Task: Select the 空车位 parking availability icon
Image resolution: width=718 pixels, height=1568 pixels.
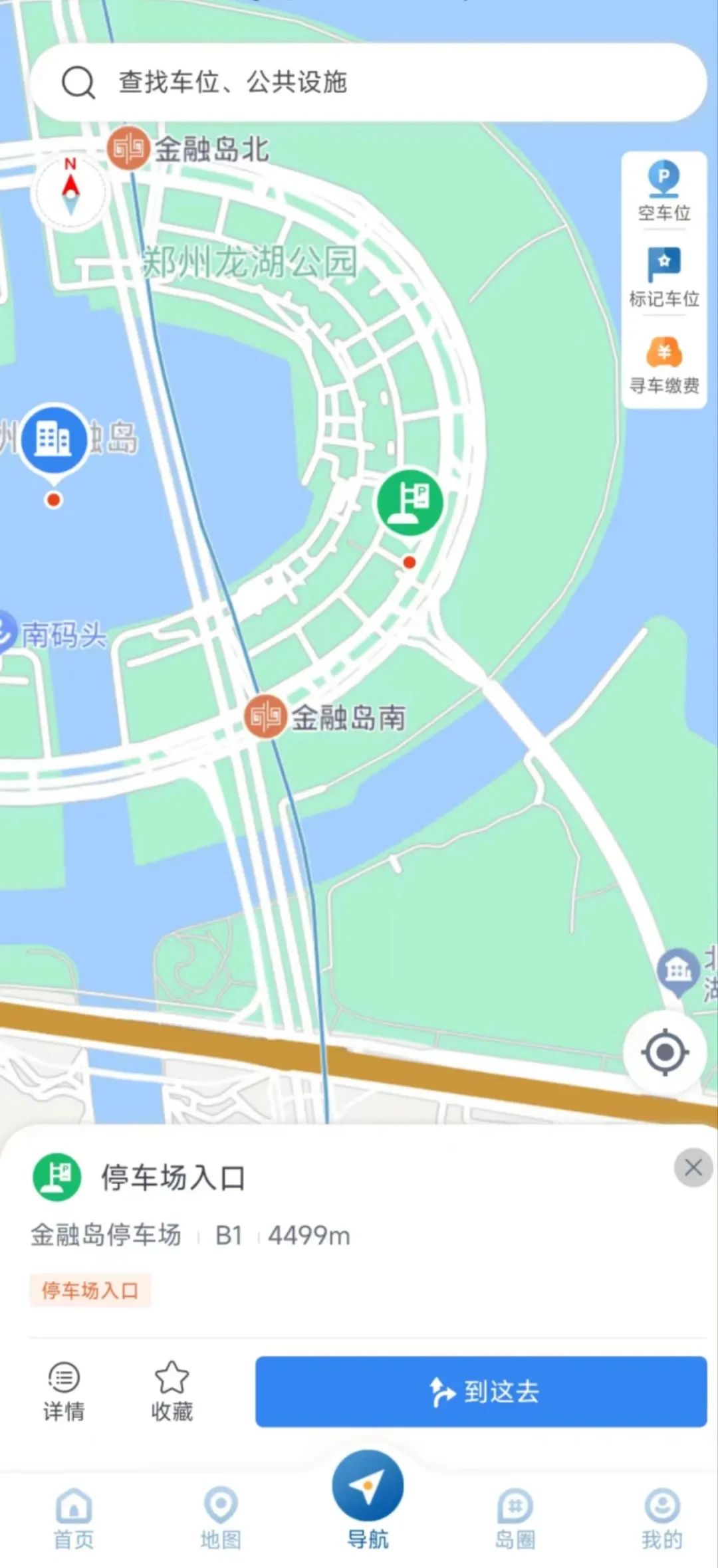Action: click(x=662, y=189)
